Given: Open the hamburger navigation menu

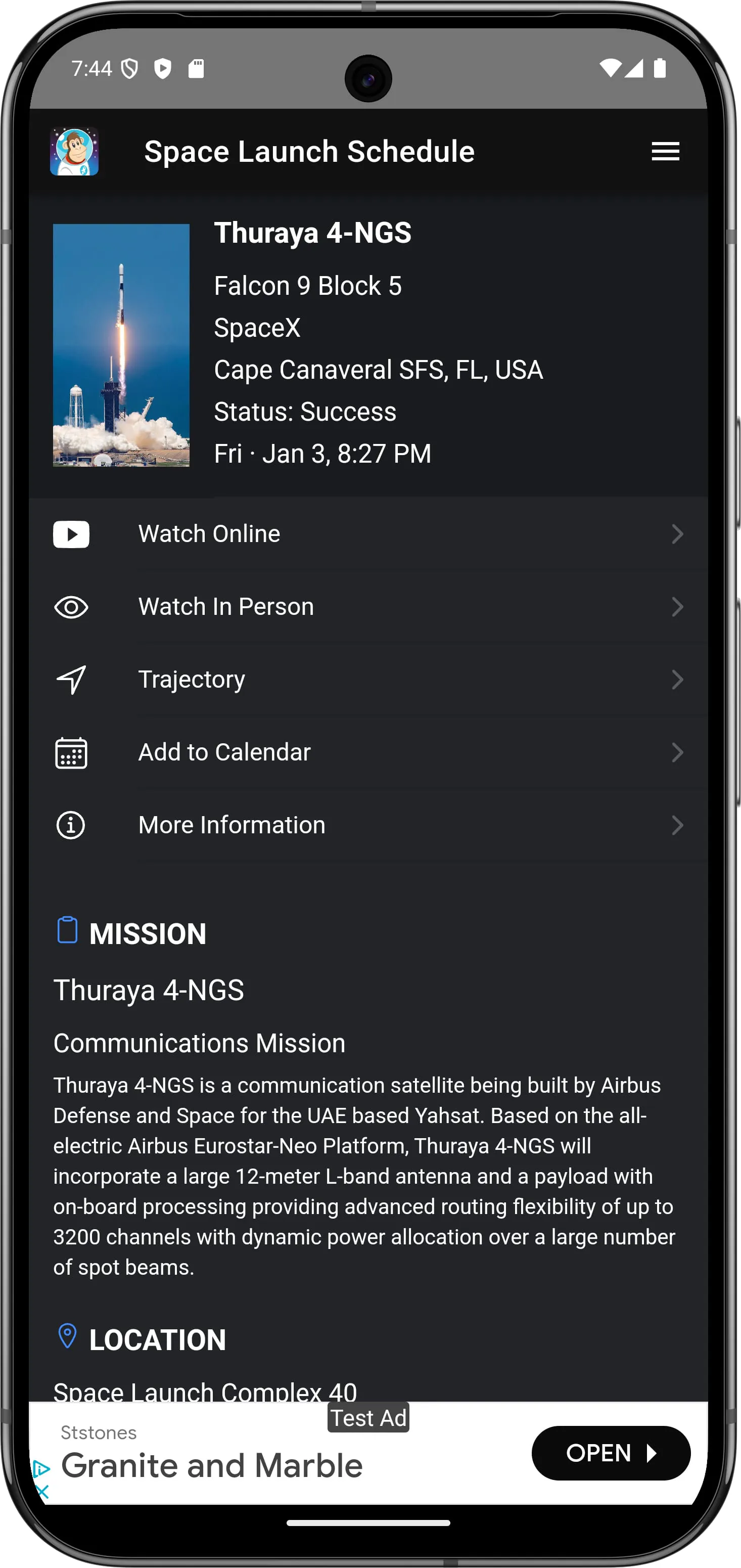Looking at the screenshot, I should point(665,152).
